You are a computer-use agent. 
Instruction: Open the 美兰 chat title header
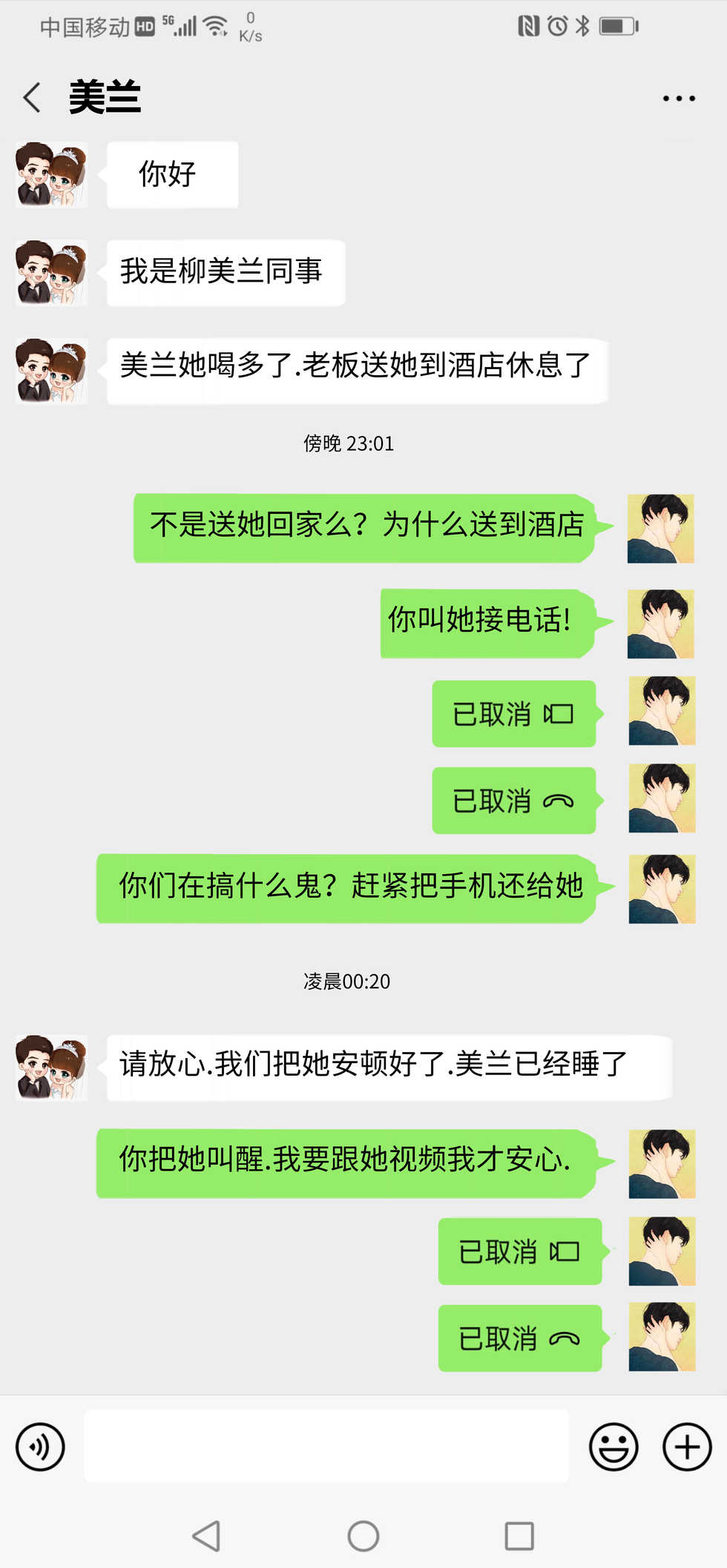coord(106,96)
